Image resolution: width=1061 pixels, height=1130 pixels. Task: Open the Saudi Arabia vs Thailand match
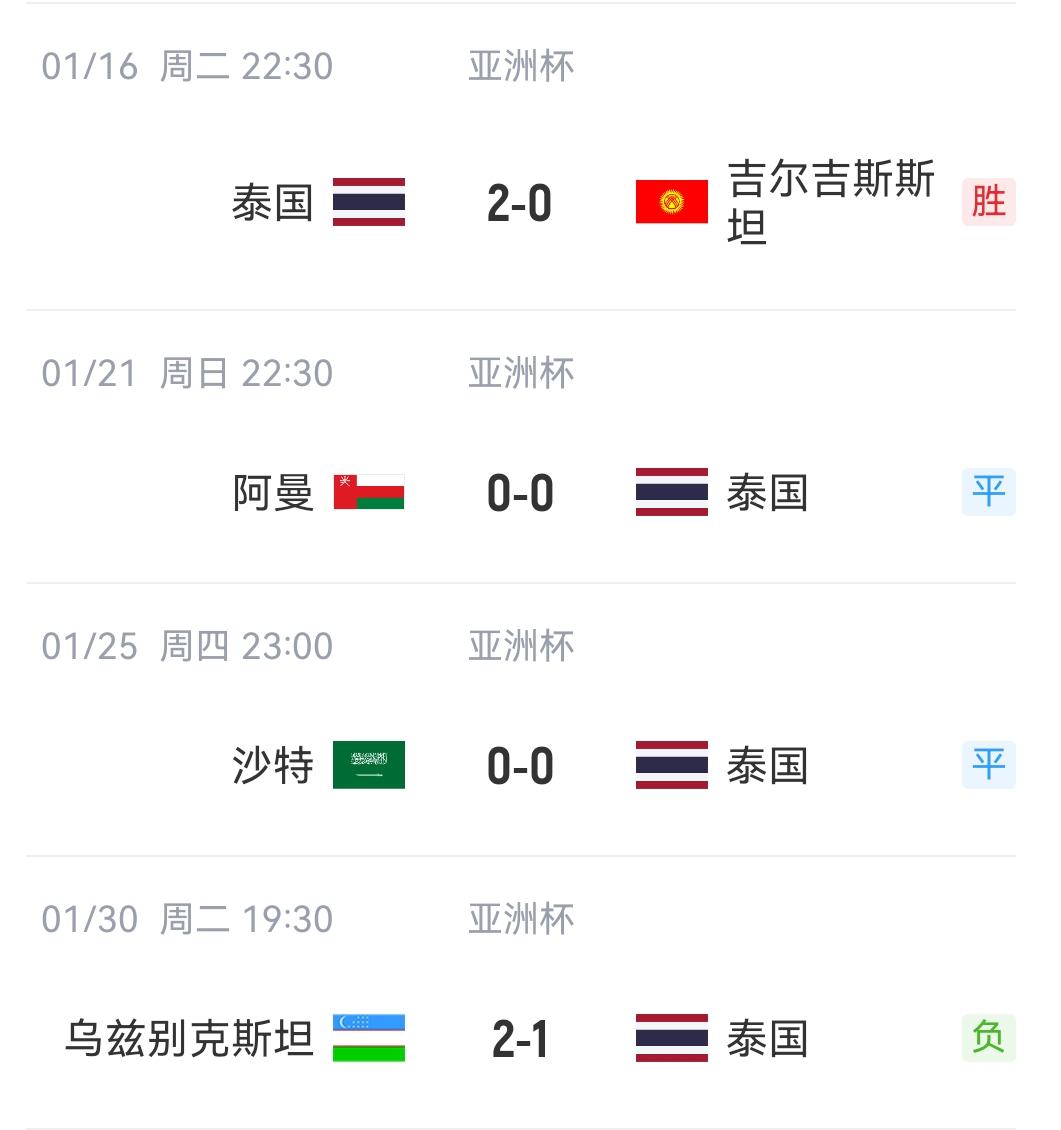520,766
